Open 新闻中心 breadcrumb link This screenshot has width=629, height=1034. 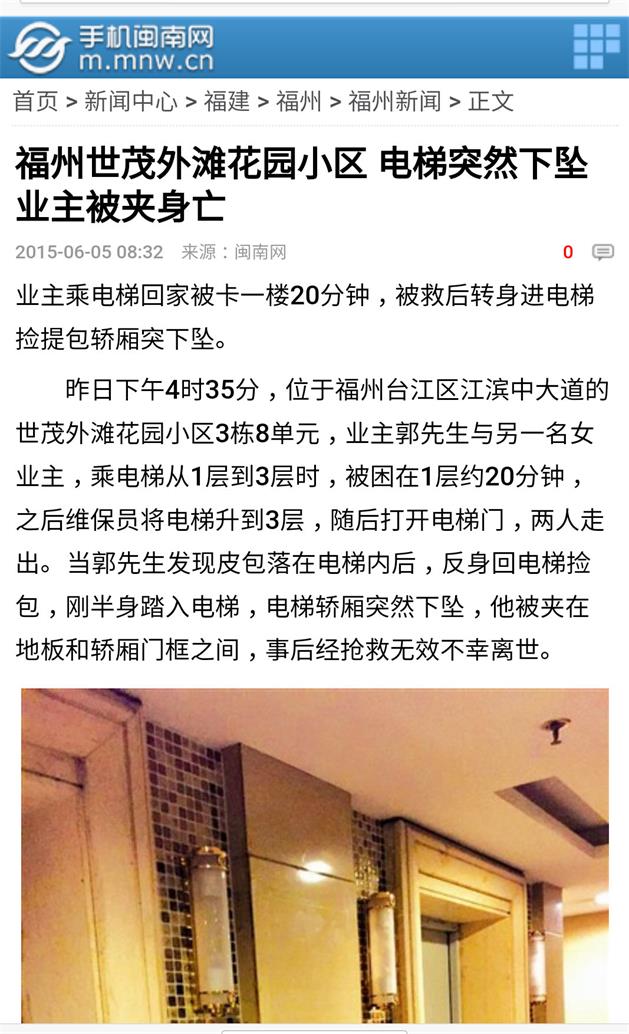131,102
